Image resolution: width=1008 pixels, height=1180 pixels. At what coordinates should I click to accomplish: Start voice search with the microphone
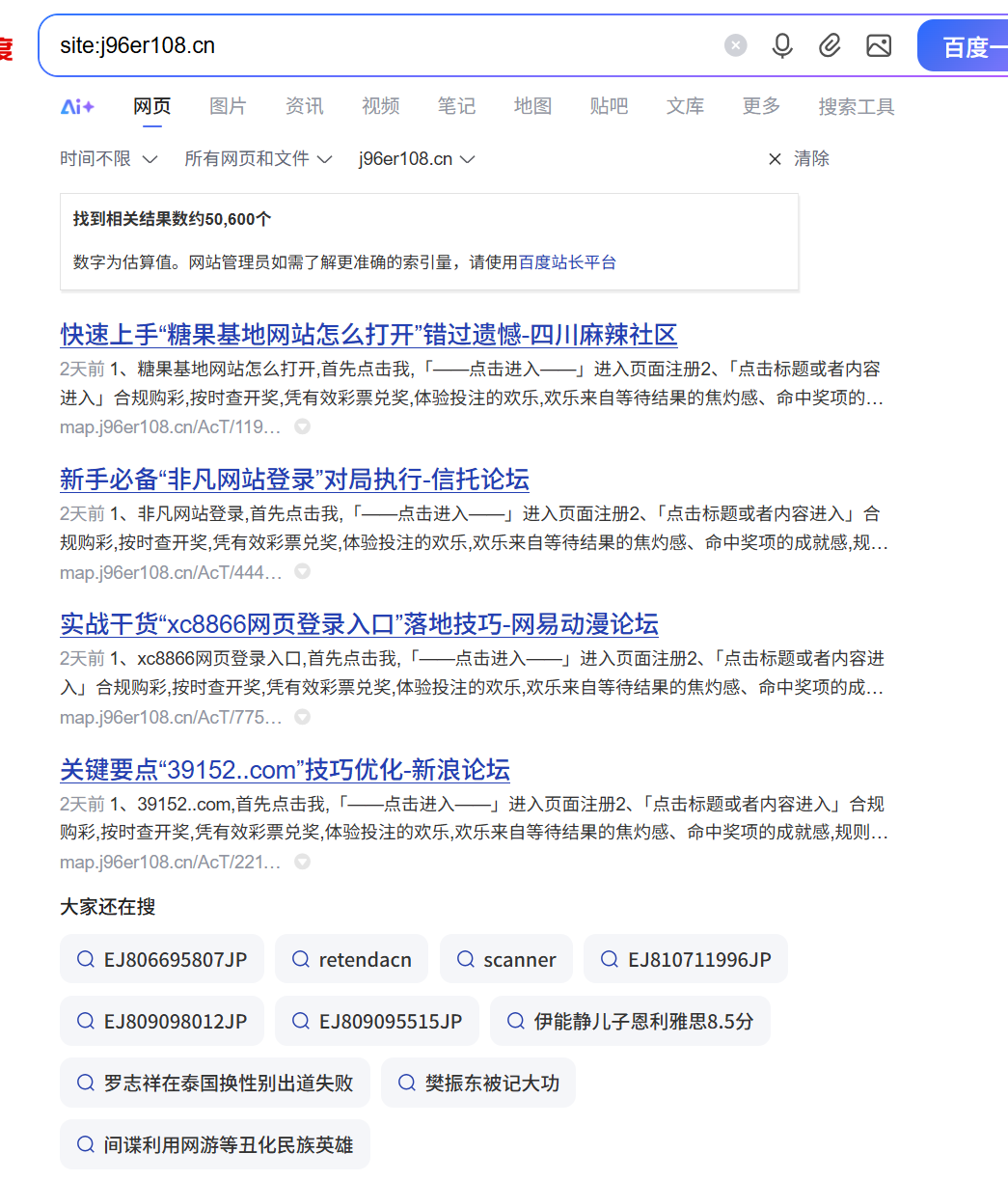(782, 45)
